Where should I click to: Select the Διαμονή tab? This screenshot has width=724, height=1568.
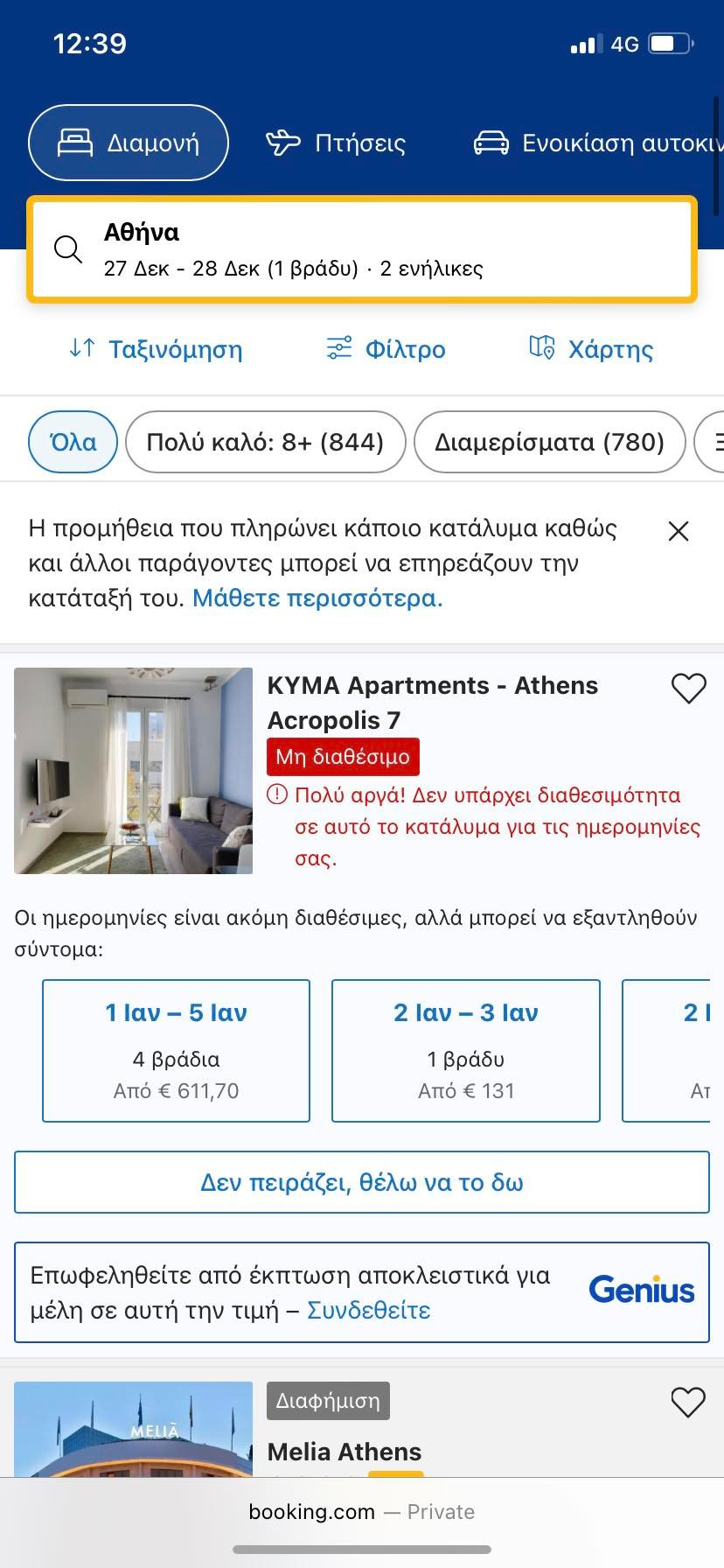coord(129,143)
